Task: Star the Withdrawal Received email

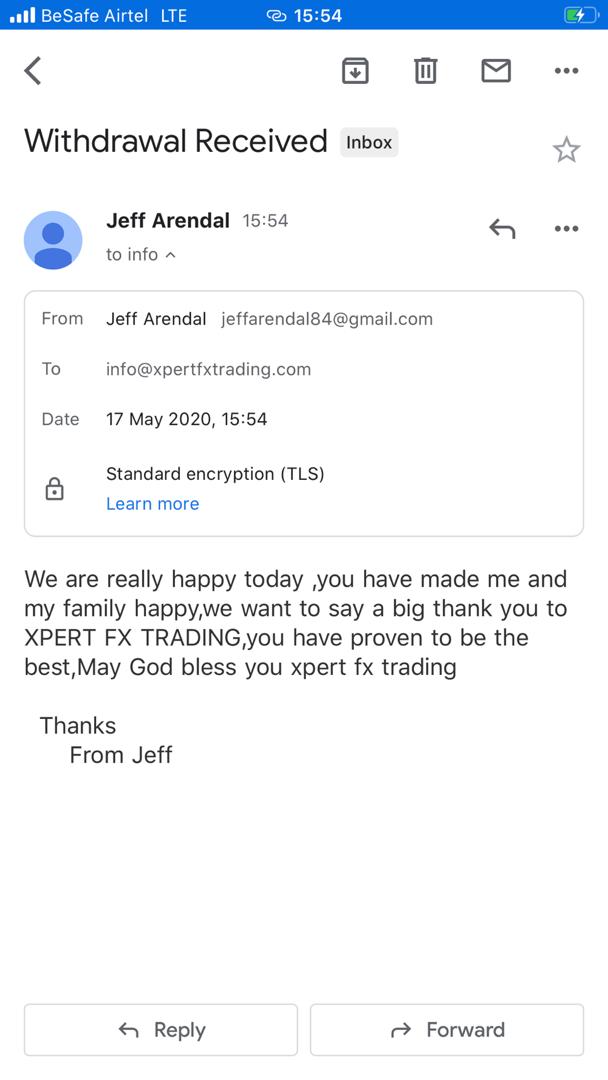Action: [x=566, y=149]
